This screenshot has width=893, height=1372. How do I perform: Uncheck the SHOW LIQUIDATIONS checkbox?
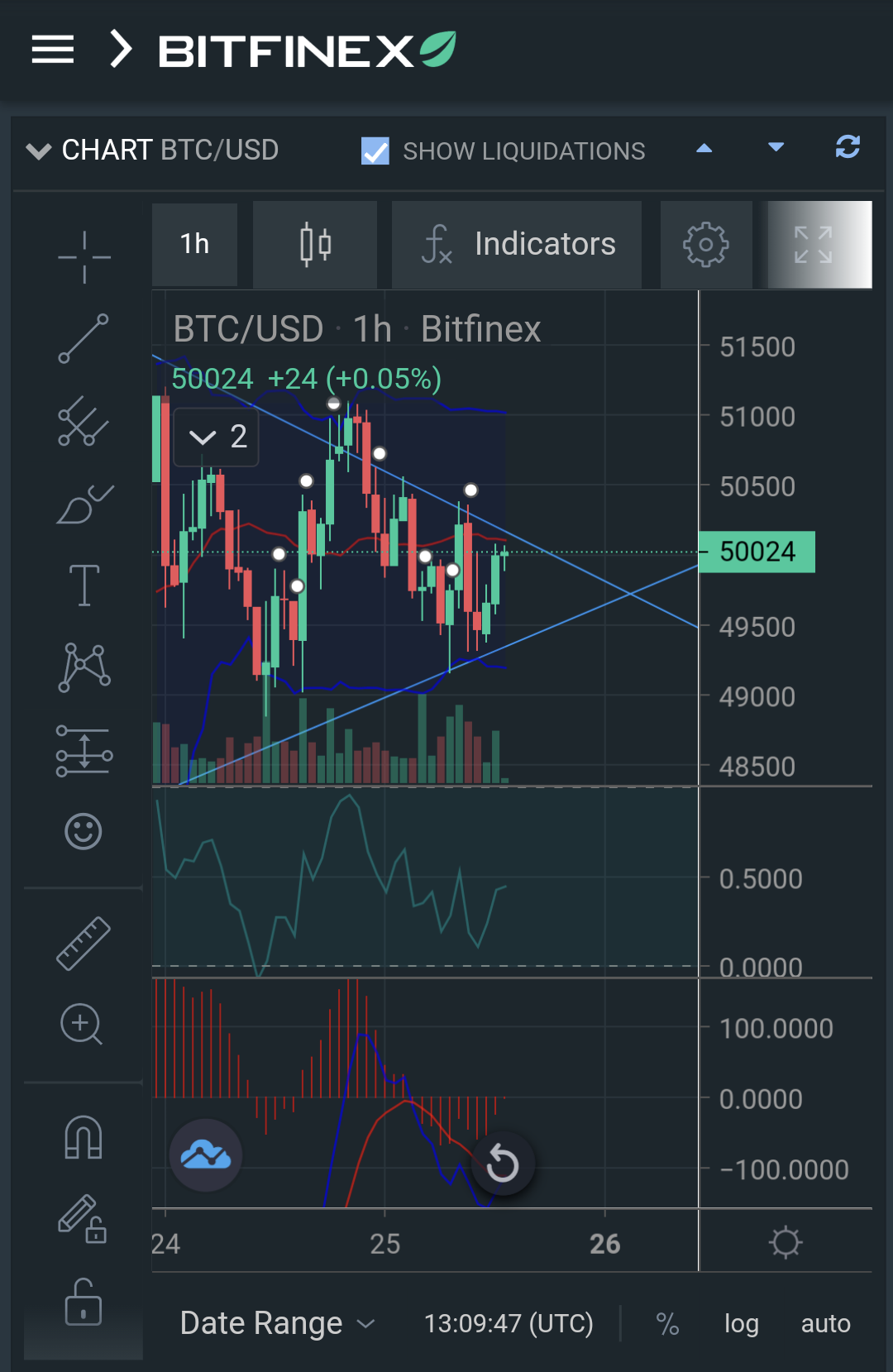pos(375,151)
